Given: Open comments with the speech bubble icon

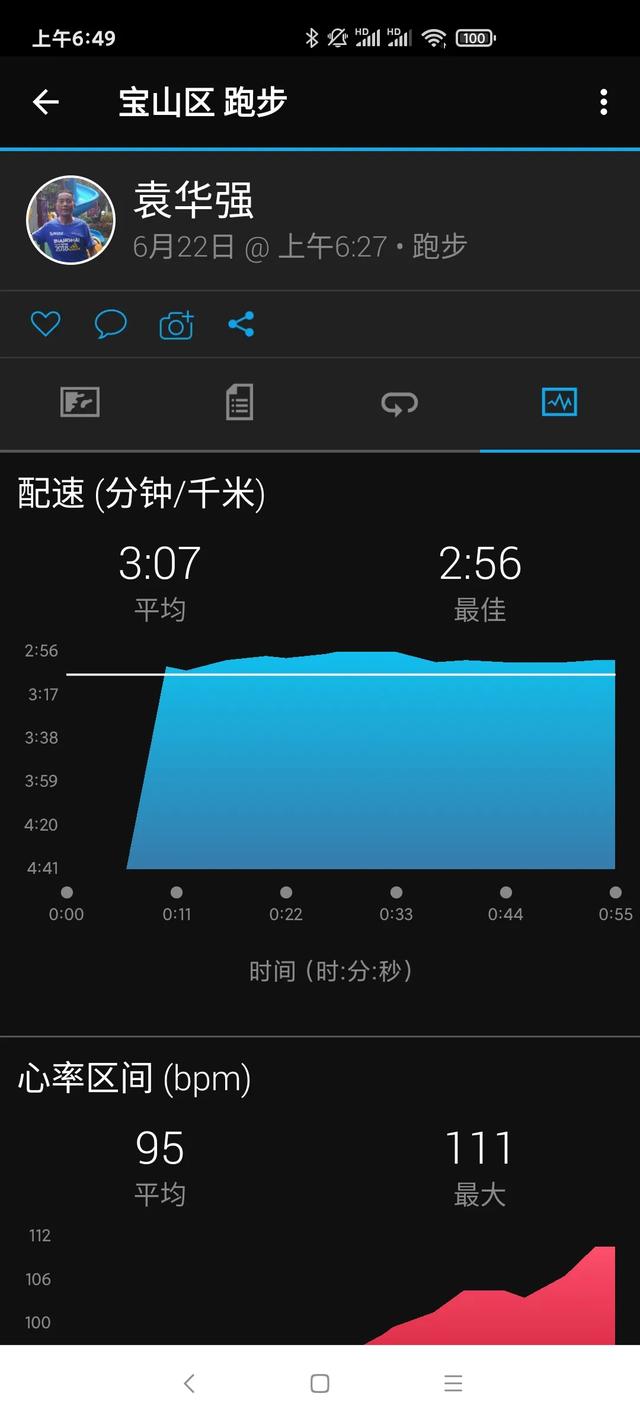Looking at the screenshot, I should coord(111,324).
